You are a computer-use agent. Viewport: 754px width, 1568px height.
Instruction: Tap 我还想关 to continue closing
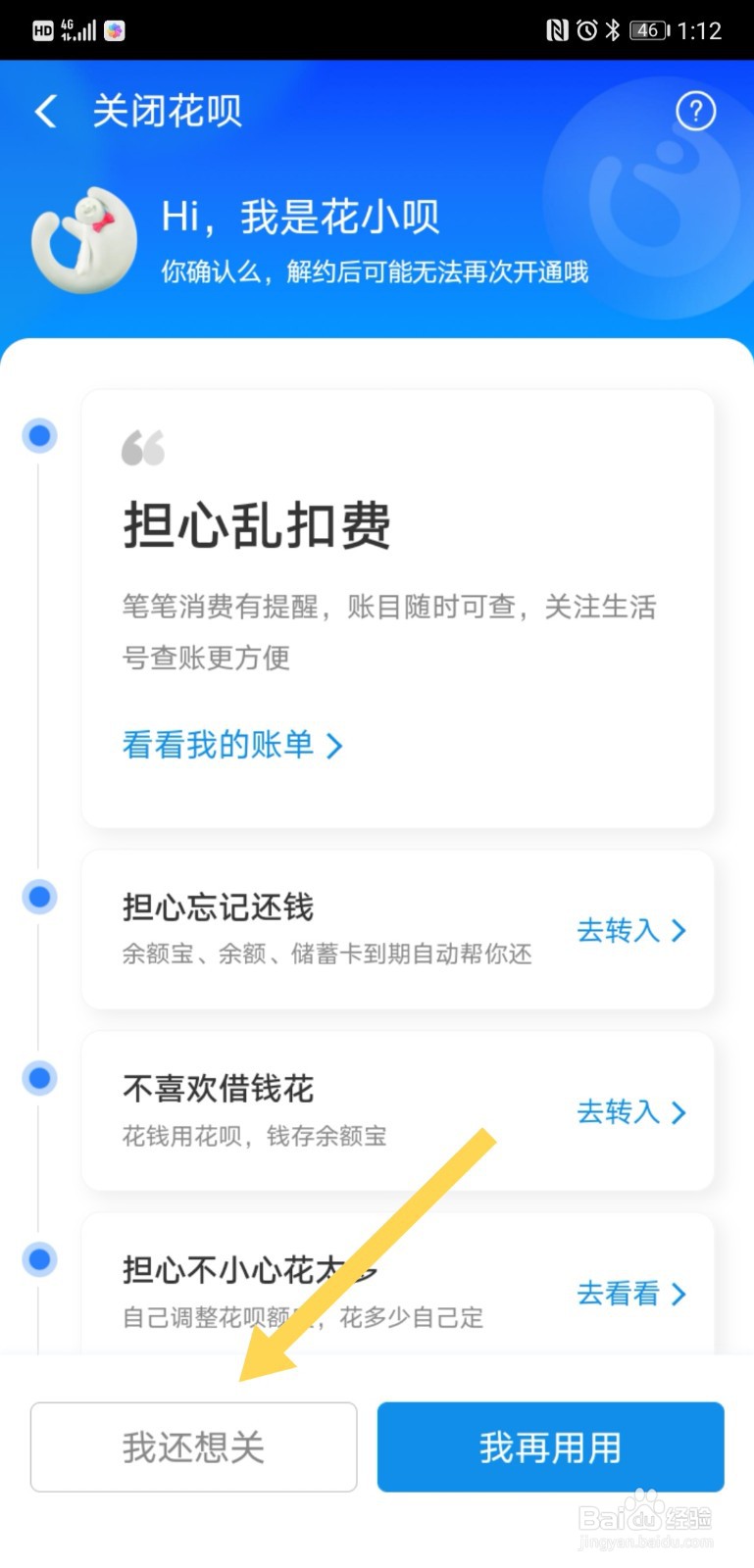(x=193, y=1445)
